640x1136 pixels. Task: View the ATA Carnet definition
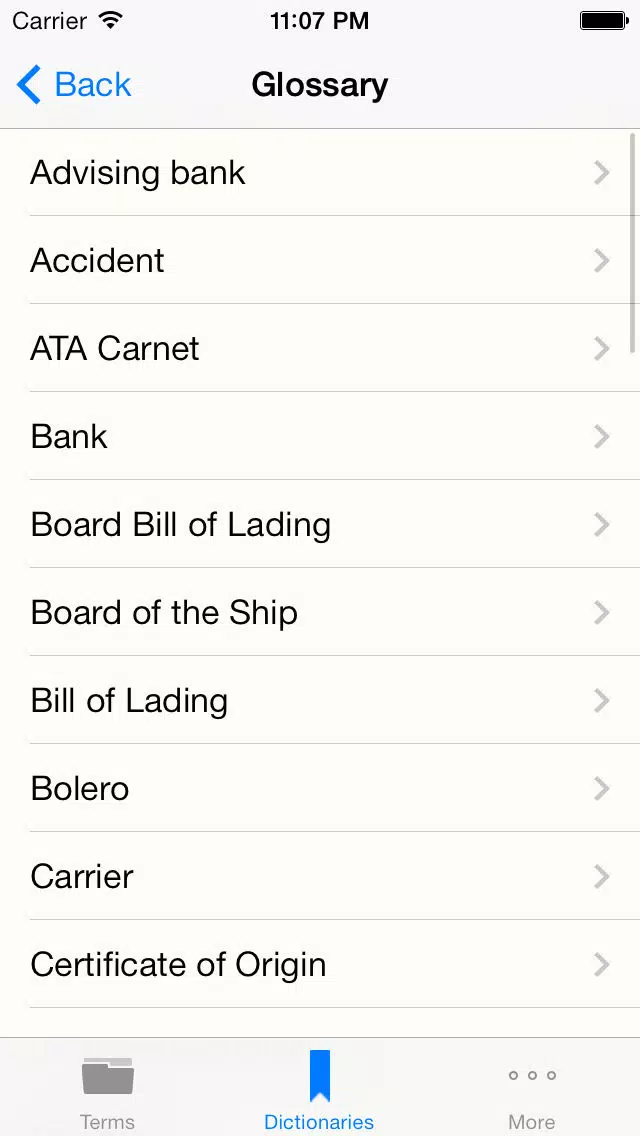[320, 348]
